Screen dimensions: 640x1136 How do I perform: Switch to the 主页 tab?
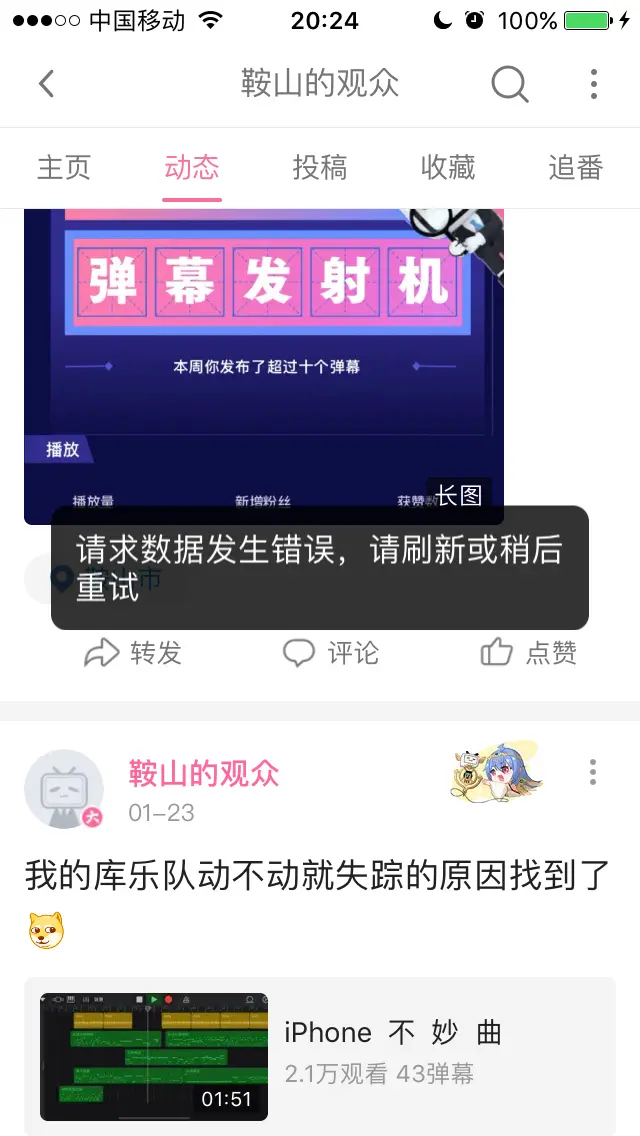coord(64,167)
